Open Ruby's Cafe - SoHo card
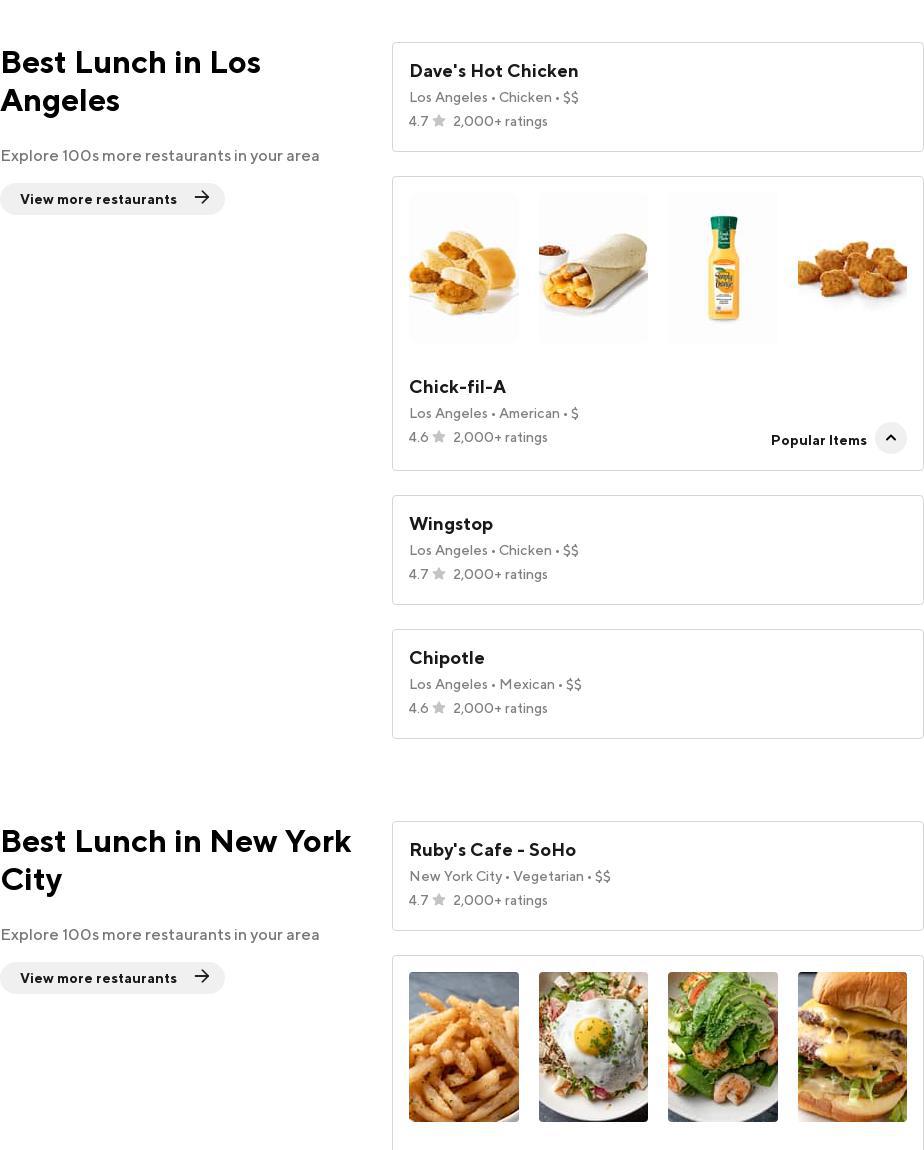The height and width of the screenshot is (1150, 924). click(x=657, y=876)
